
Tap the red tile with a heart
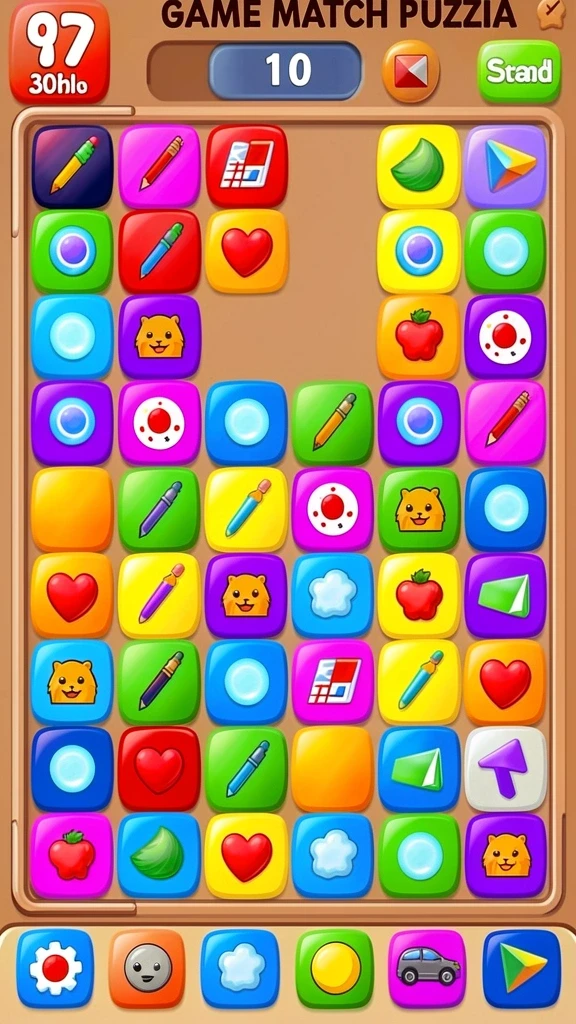(159, 769)
